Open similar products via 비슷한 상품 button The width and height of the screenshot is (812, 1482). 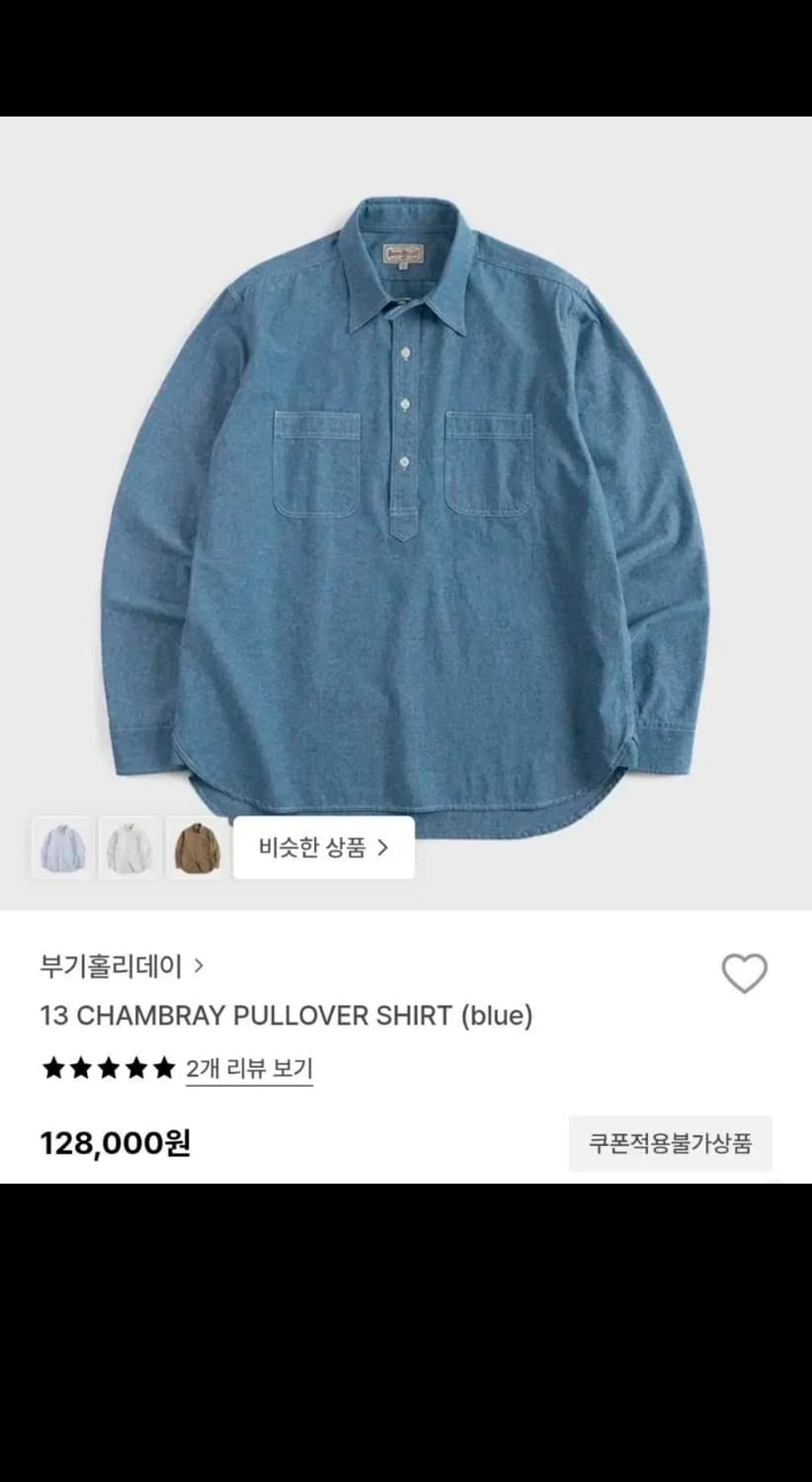point(323,848)
